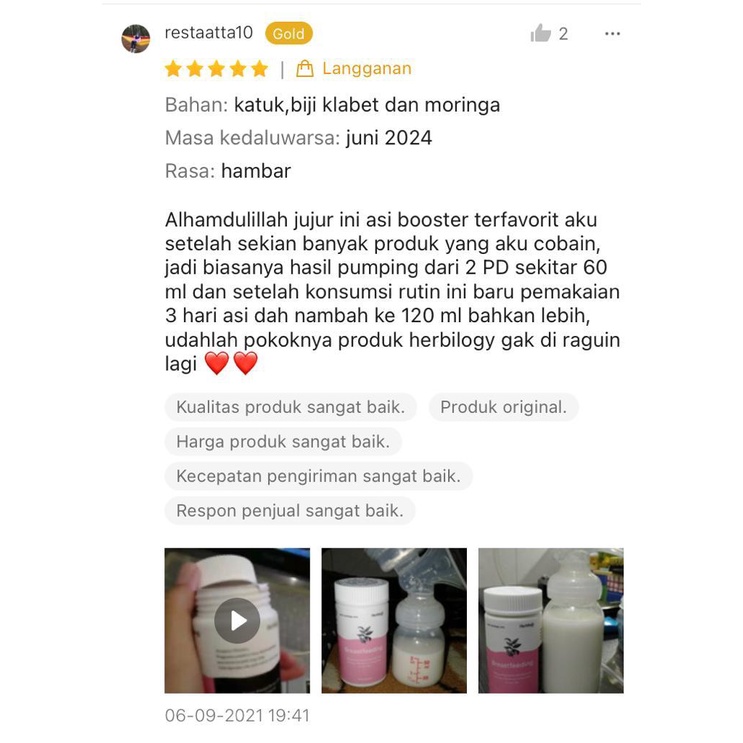Open restaatta10's profile avatar
743x743 pixels.
point(136,39)
